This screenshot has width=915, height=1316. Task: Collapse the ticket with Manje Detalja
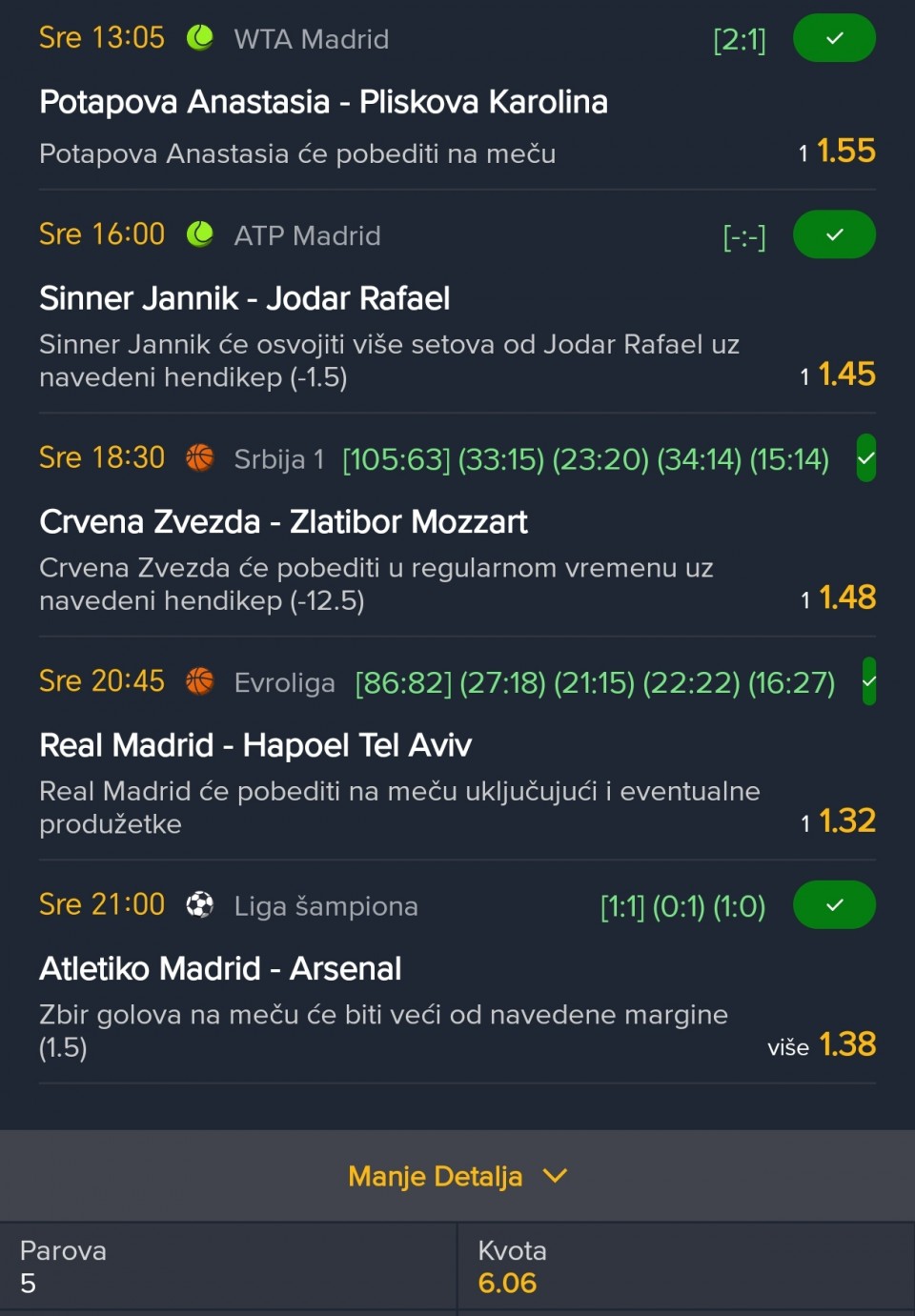click(457, 1176)
